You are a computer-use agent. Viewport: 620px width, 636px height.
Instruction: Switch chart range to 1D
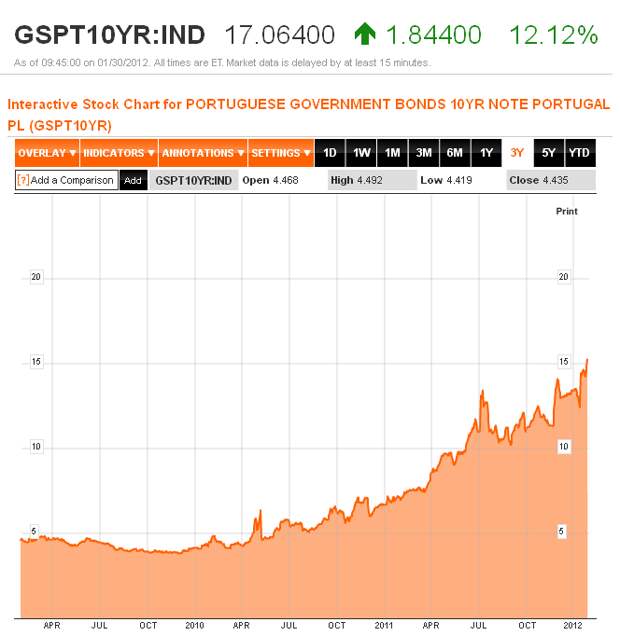pyautogui.click(x=330, y=153)
